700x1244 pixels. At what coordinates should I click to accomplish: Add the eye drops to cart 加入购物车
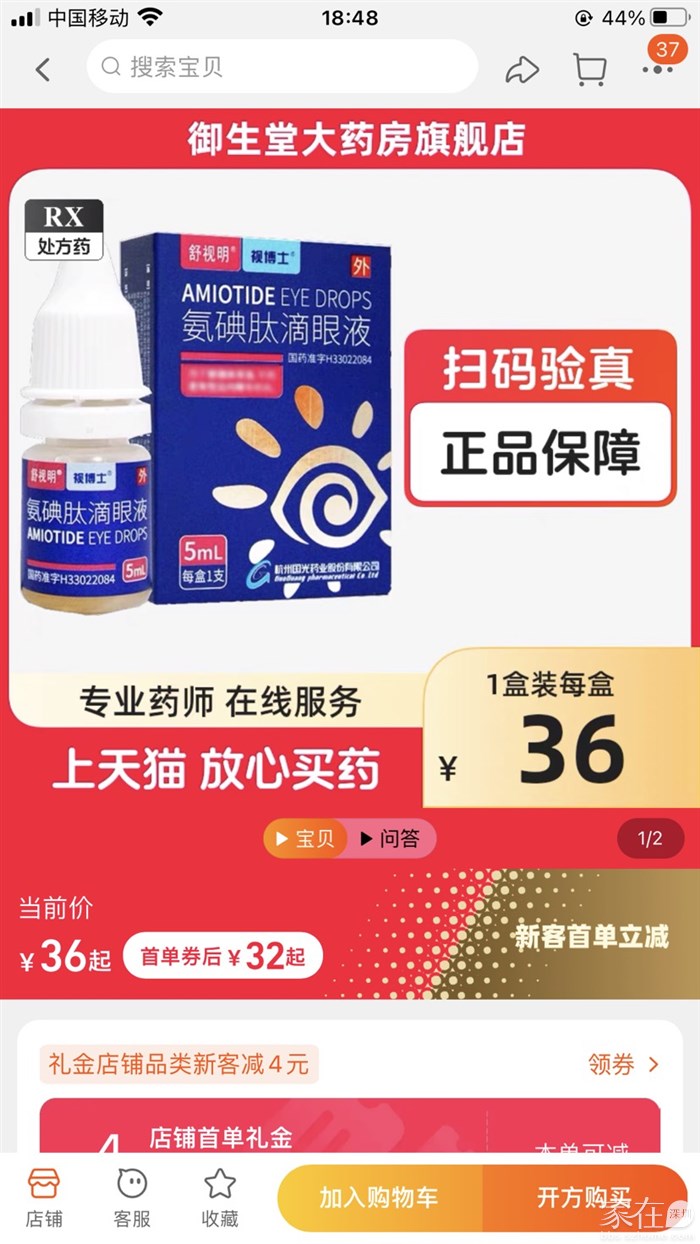pos(379,1197)
